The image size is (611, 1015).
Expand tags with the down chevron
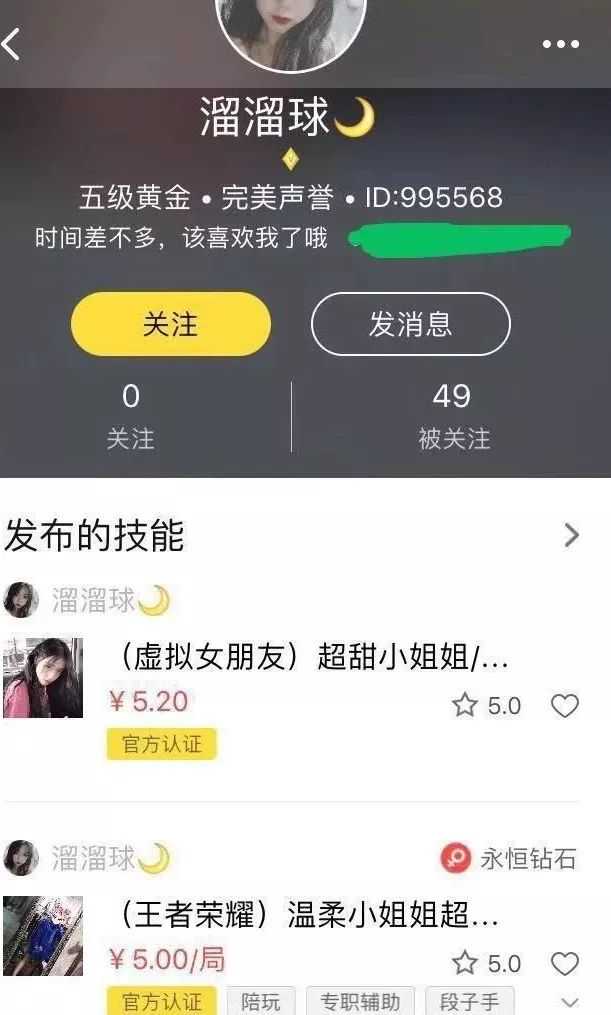(570, 1001)
